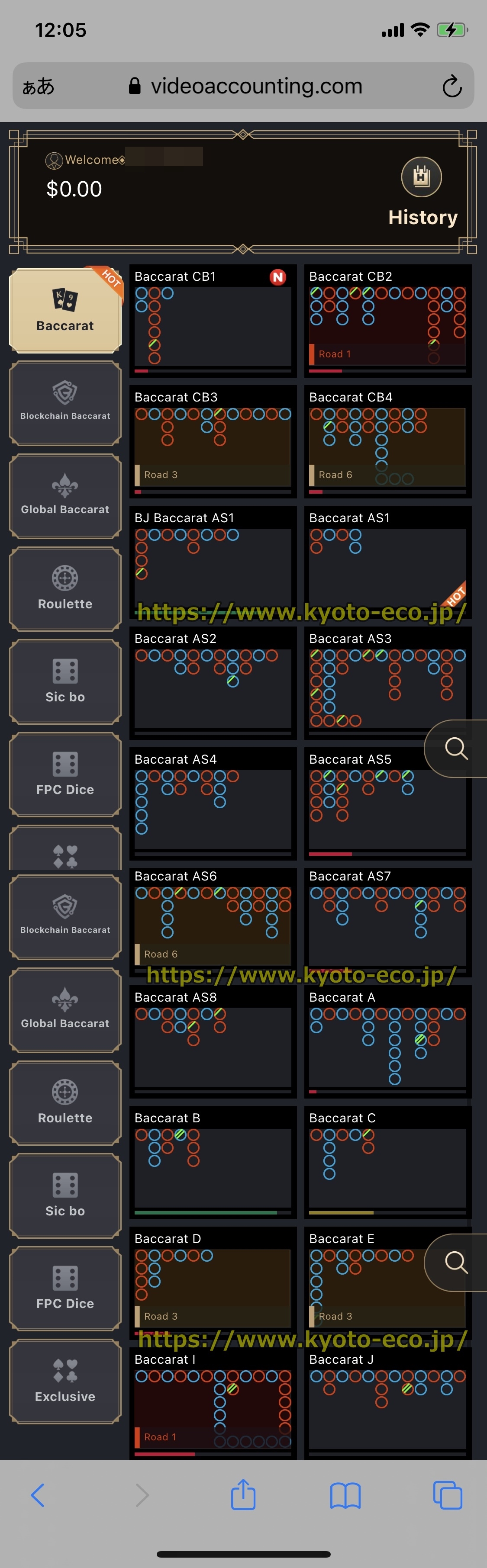Reload the page in Safari

point(452,86)
